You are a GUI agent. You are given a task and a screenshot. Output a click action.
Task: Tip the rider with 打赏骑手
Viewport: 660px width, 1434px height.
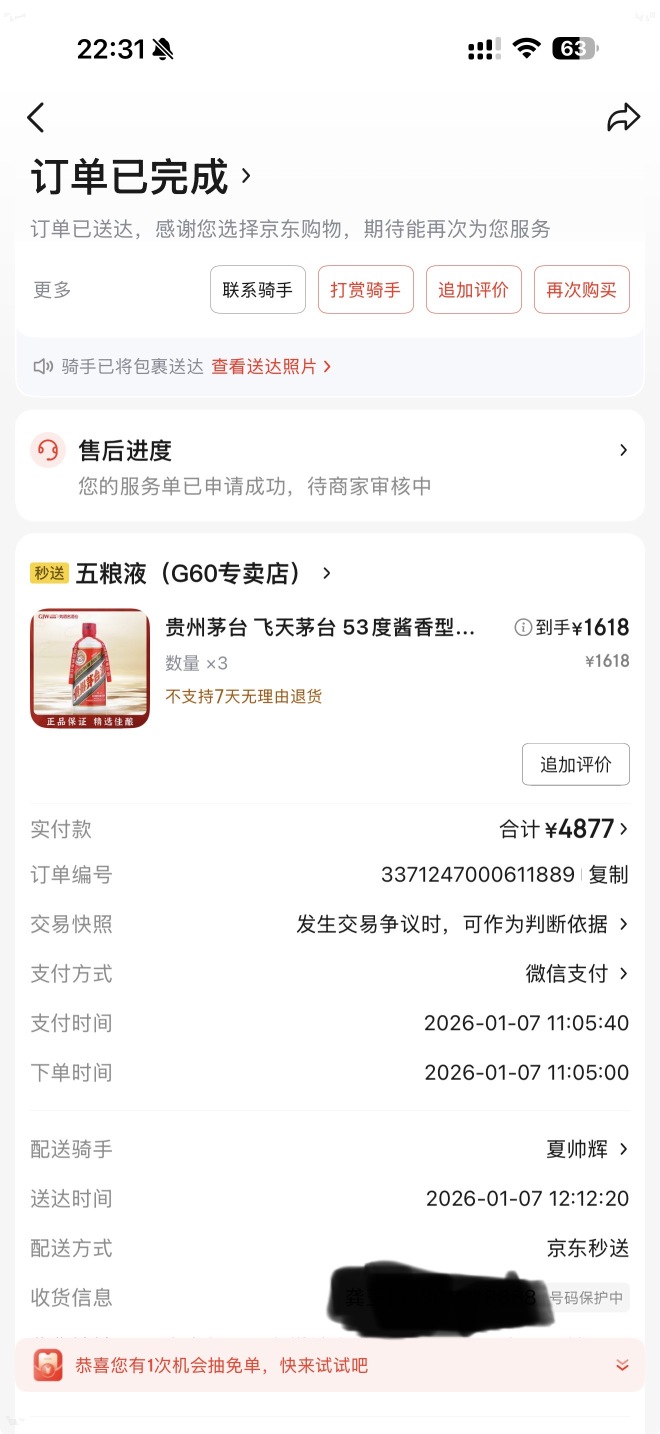coord(366,290)
